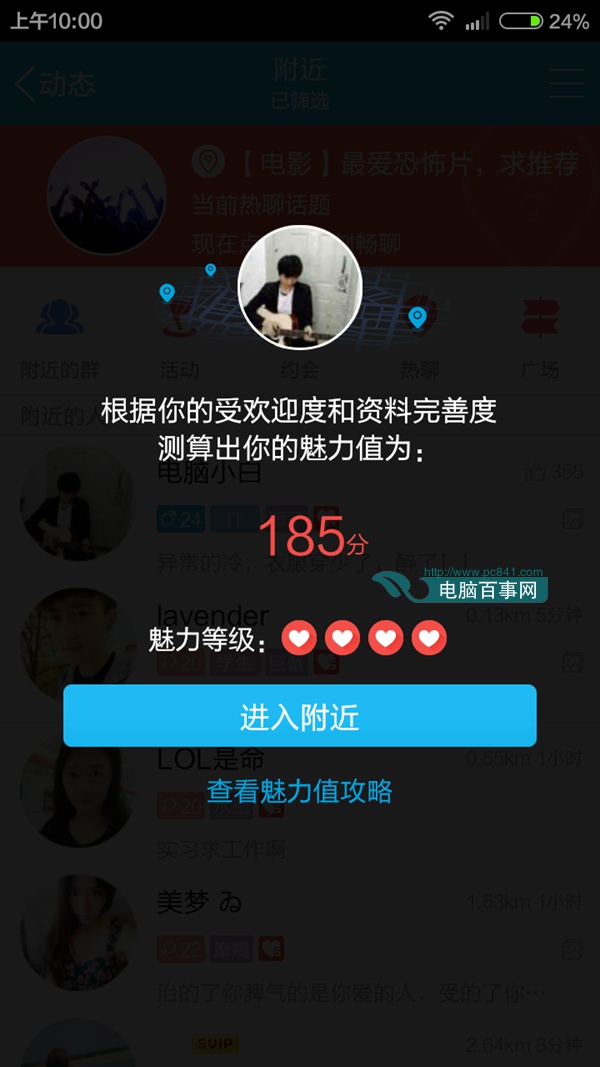Open the 查看魅力值攻略 link
600x1067 pixels.
299,791
